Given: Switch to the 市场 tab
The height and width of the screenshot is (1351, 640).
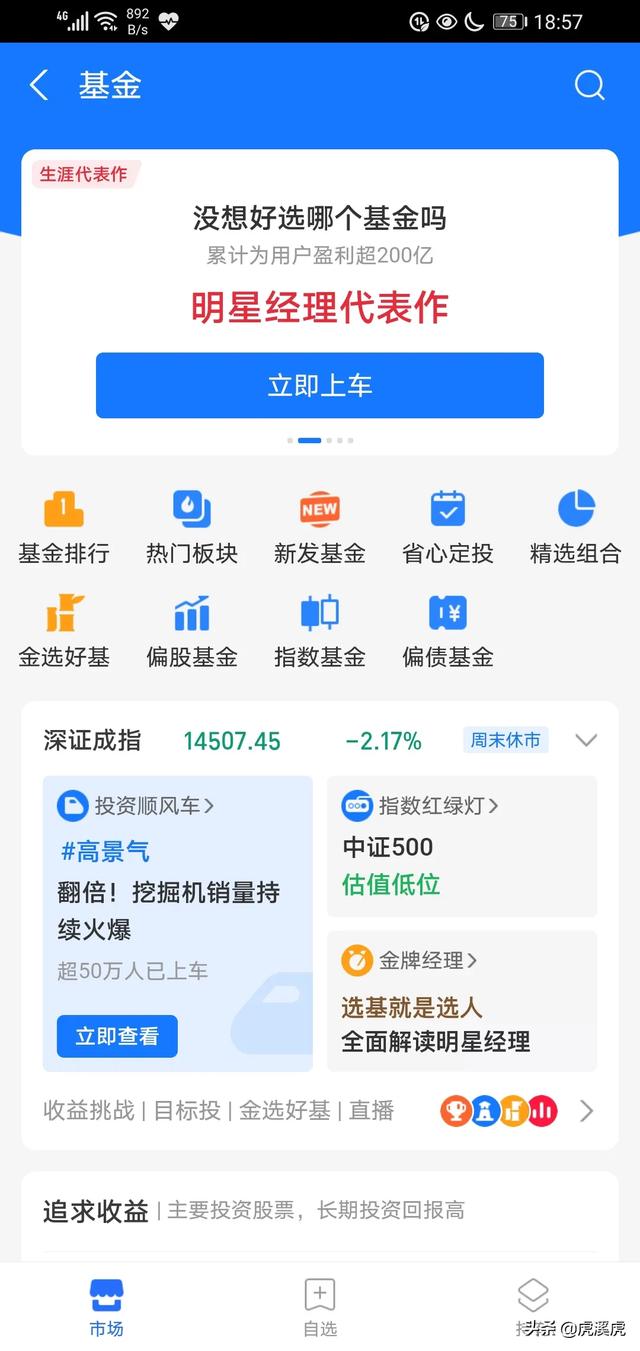Looking at the screenshot, I should pos(106,1307).
